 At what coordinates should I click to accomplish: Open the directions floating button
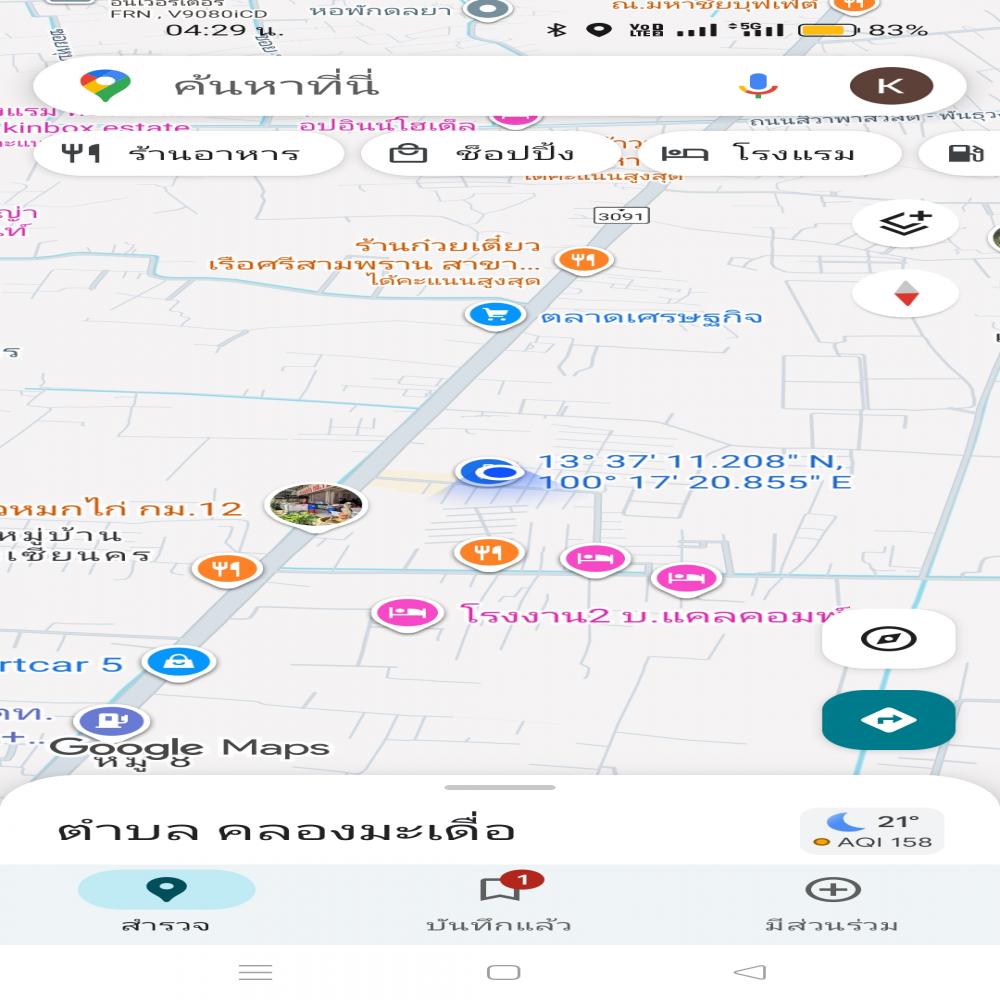coord(888,719)
